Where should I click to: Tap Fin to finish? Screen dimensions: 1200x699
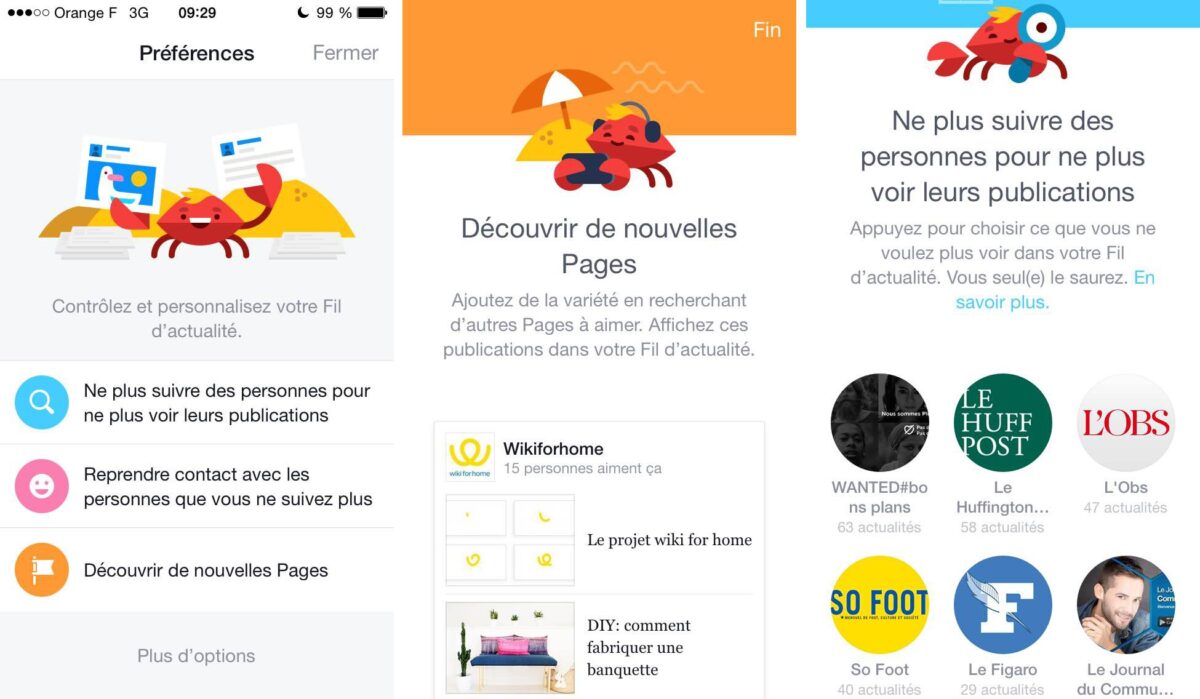pos(766,30)
